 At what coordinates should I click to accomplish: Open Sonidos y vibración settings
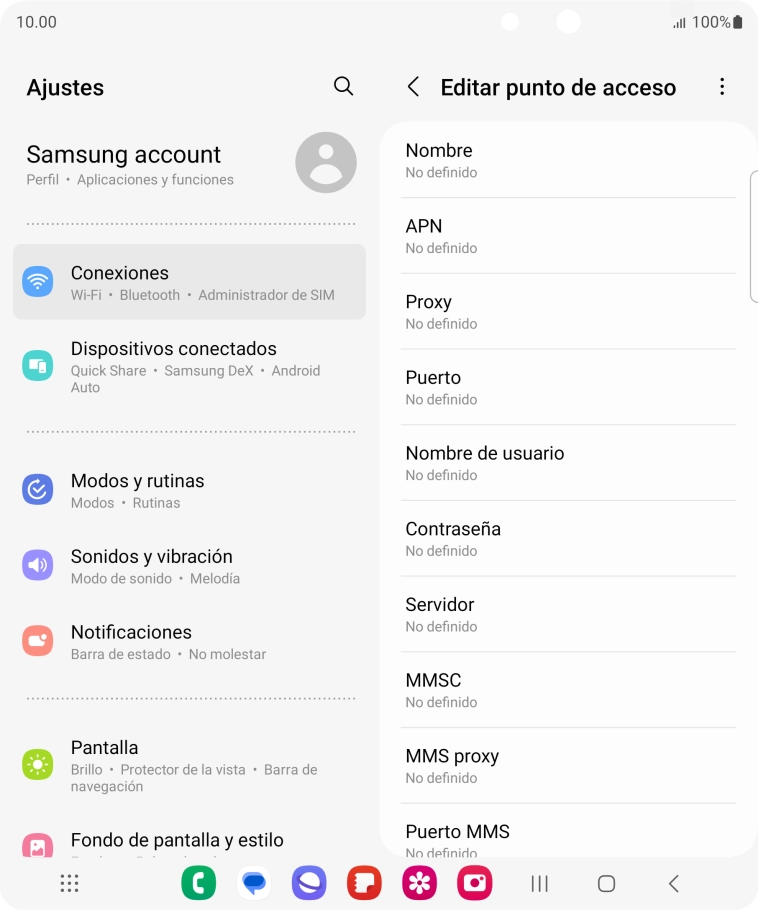189,566
